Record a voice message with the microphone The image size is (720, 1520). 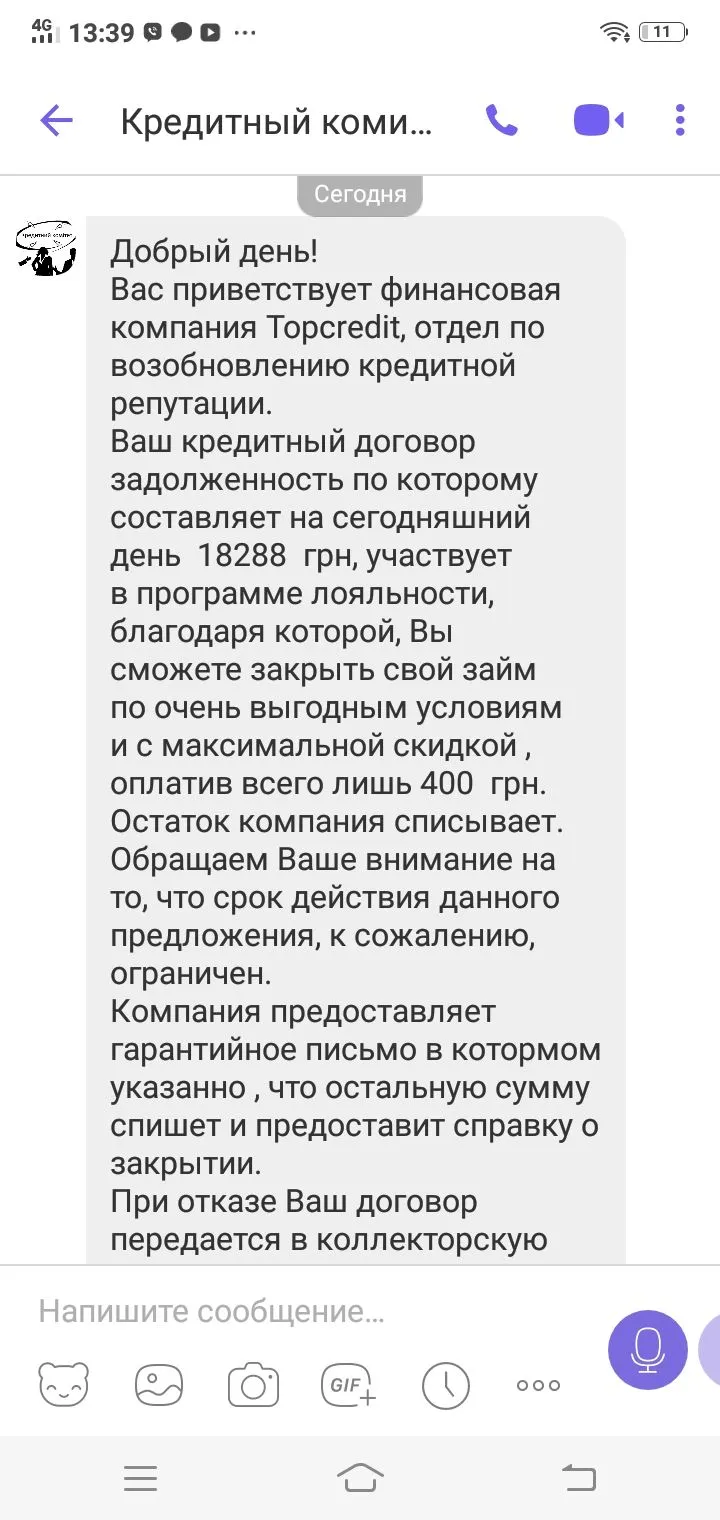tap(647, 1349)
